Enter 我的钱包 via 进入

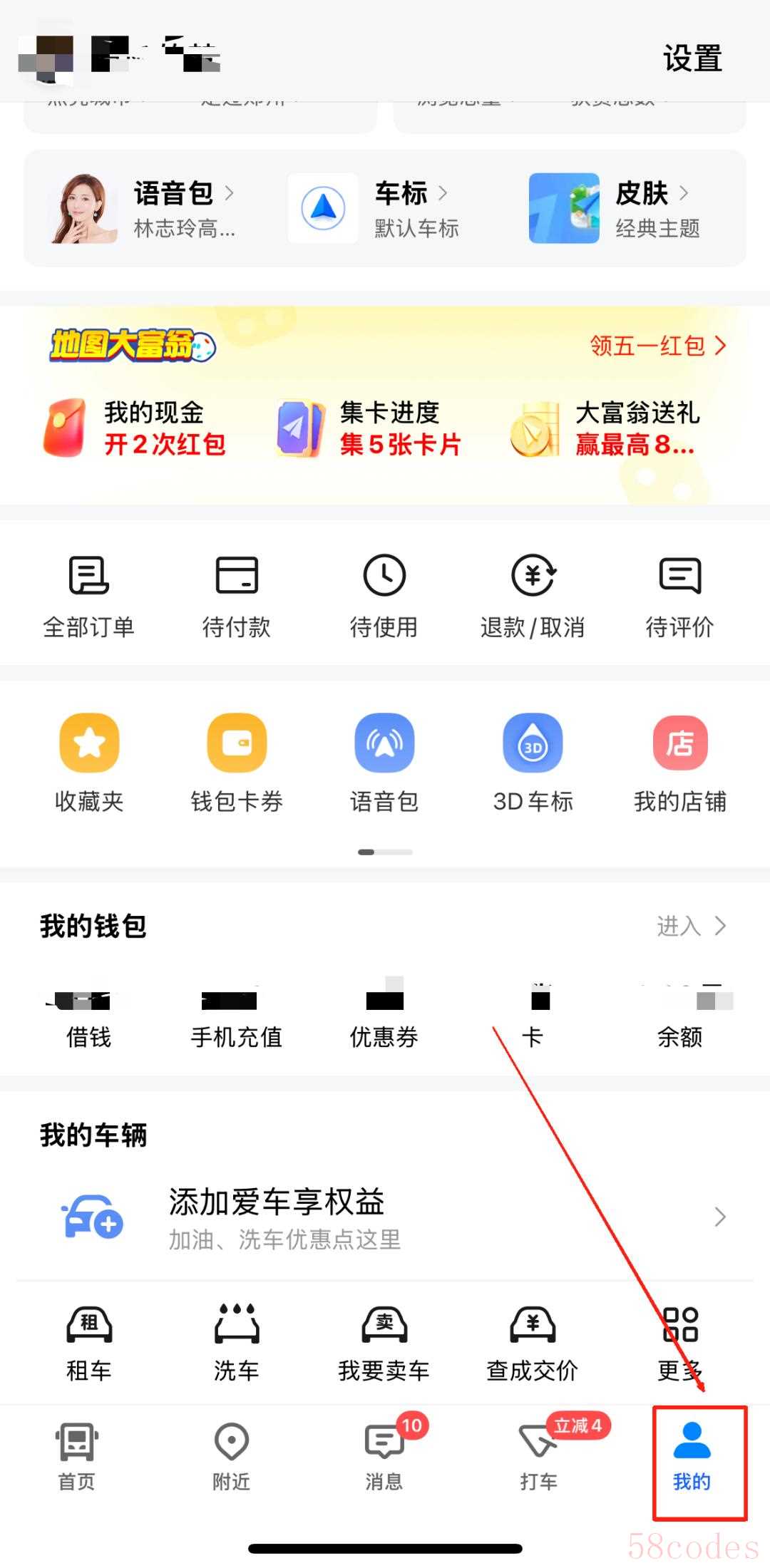click(x=690, y=927)
